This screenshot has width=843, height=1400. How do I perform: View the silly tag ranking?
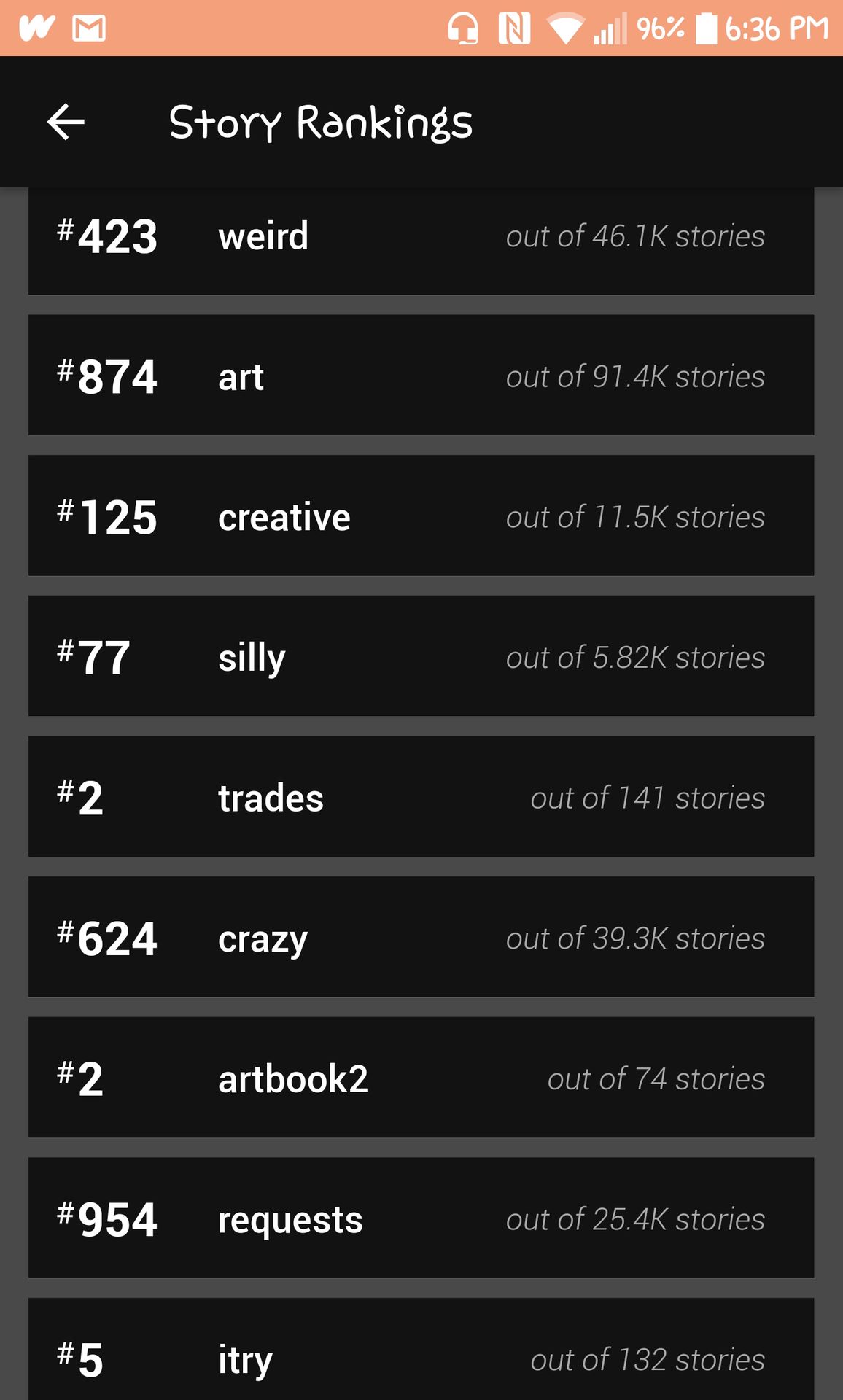421,656
